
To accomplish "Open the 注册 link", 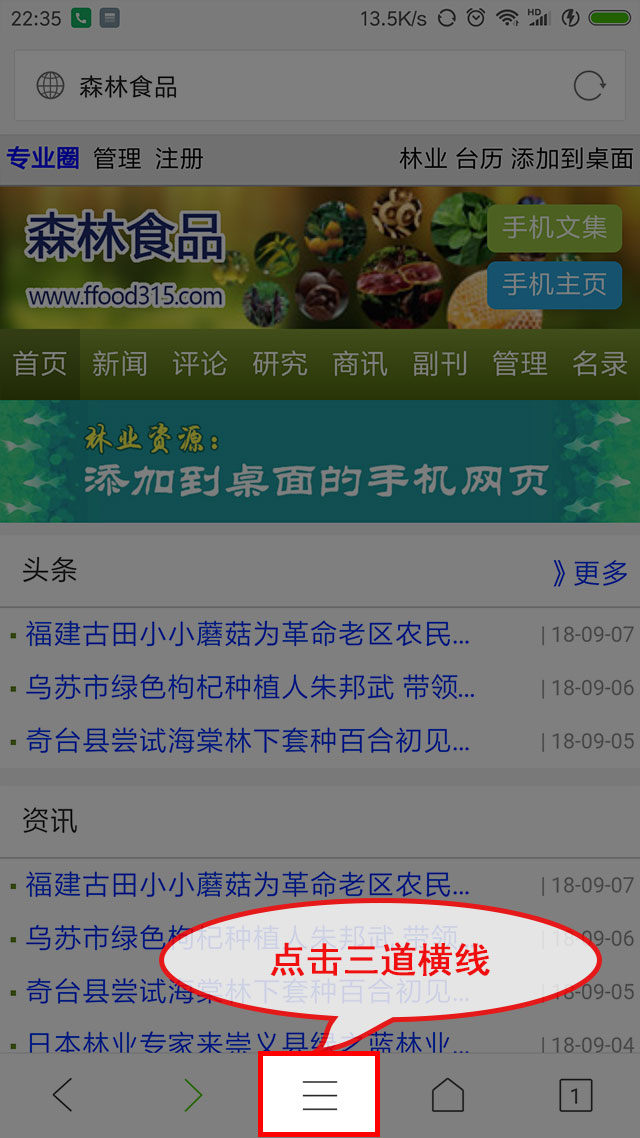I will (x=179, y=158).
